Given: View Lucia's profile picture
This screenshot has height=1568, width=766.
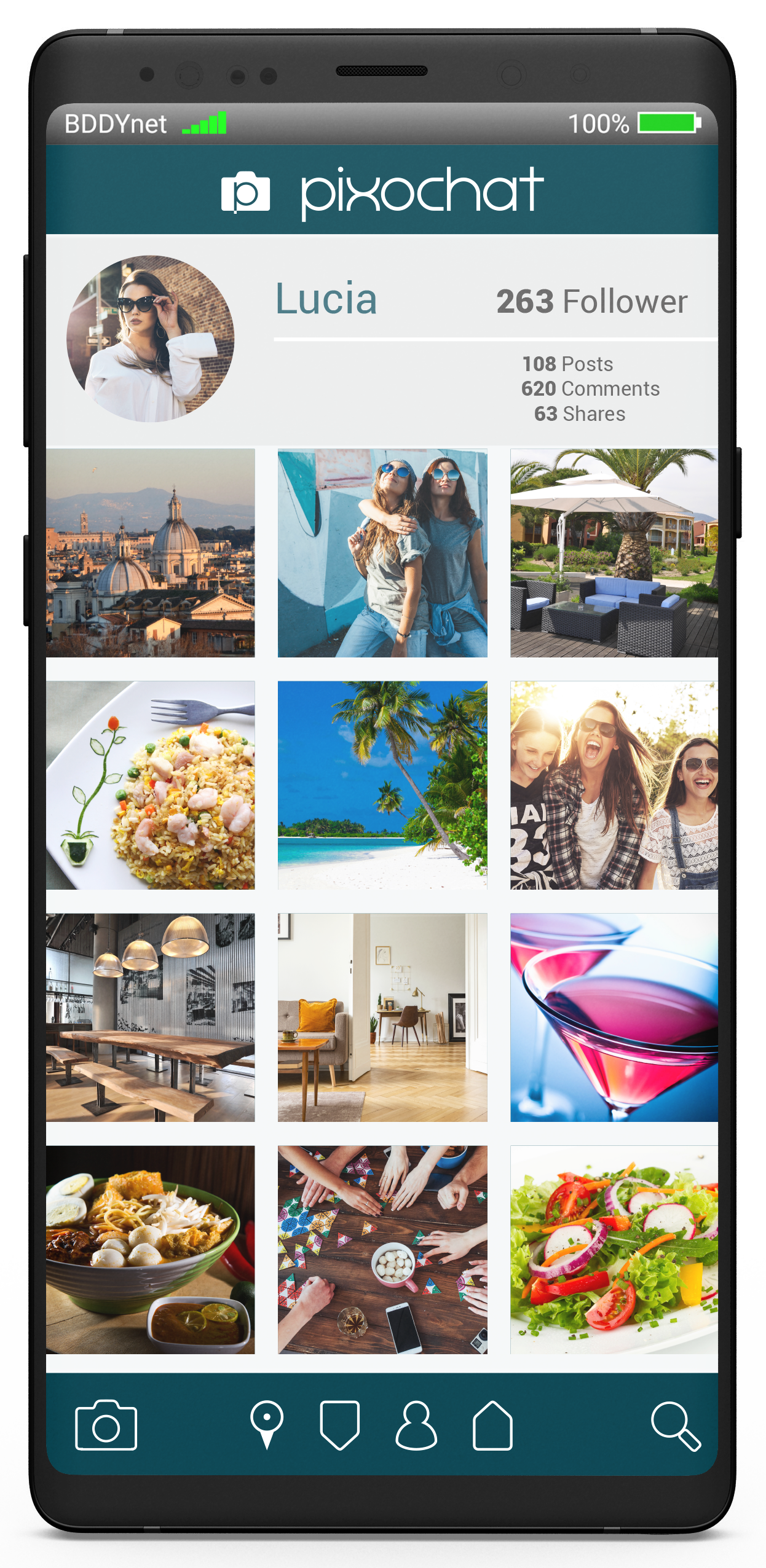Looking at the screenshot, I should pos(150,339).
